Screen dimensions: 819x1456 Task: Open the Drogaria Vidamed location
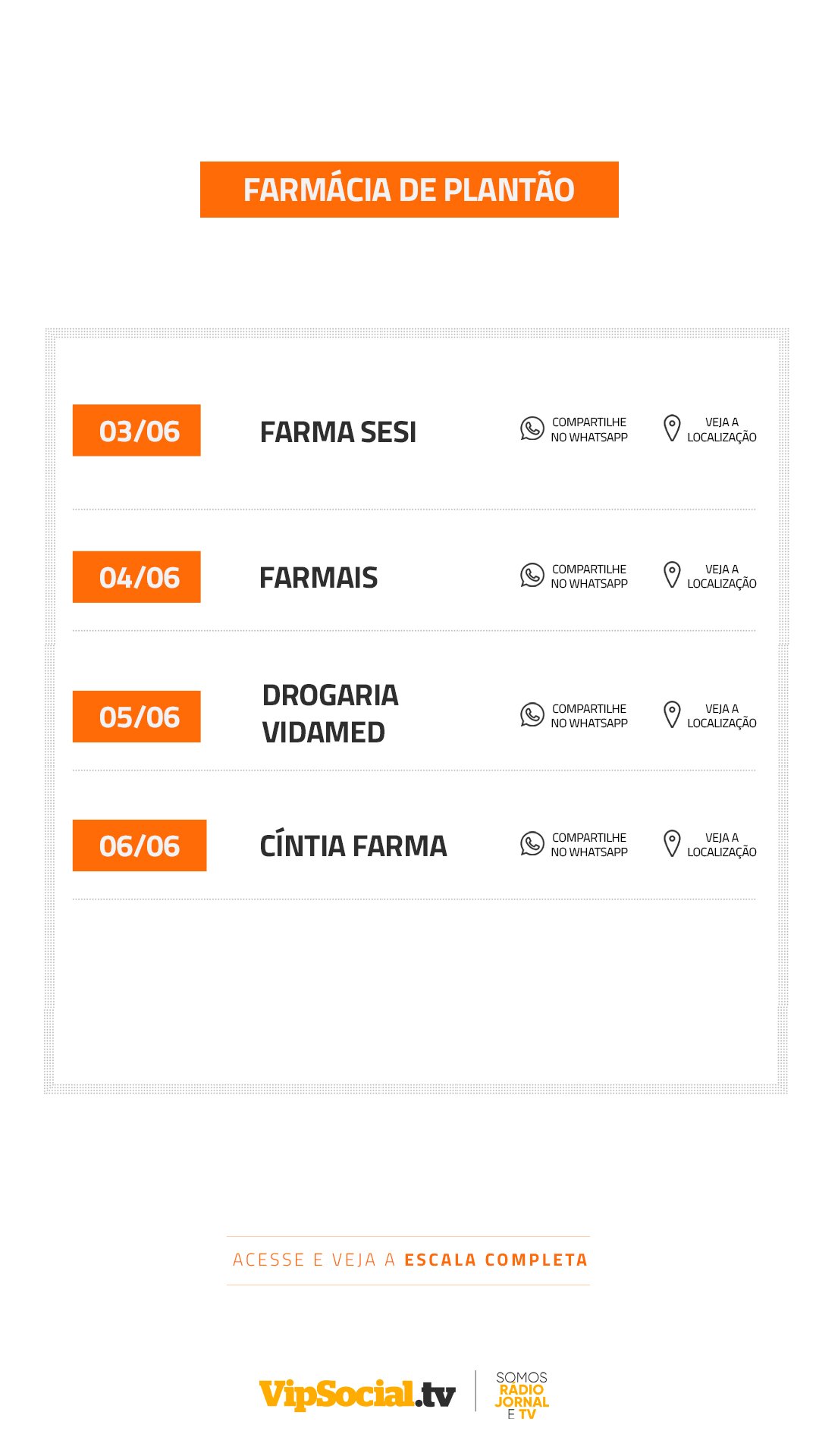coord(710,716)
